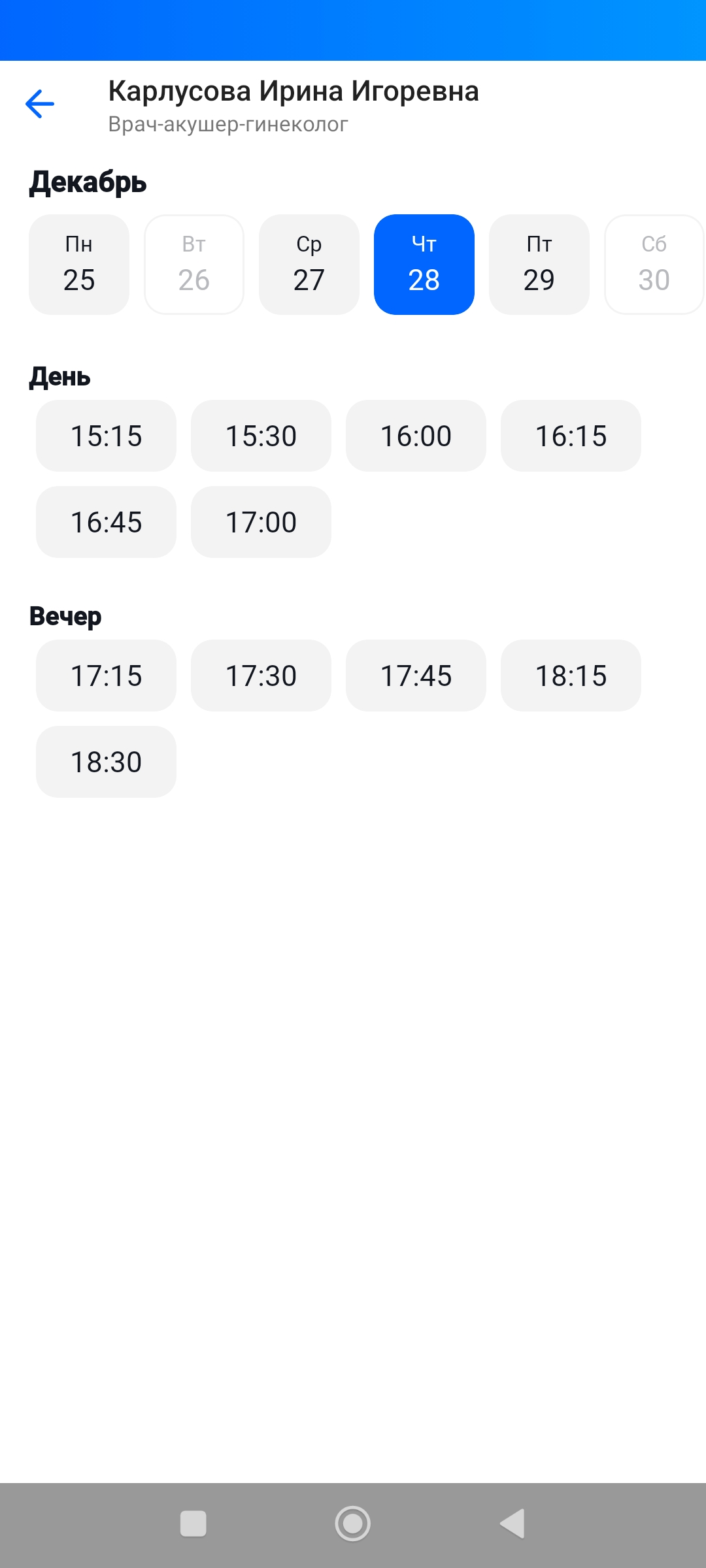Screen dimensions: 706x1568
Task: Select the 18:15 appointment time
Action: pos(571,676)
